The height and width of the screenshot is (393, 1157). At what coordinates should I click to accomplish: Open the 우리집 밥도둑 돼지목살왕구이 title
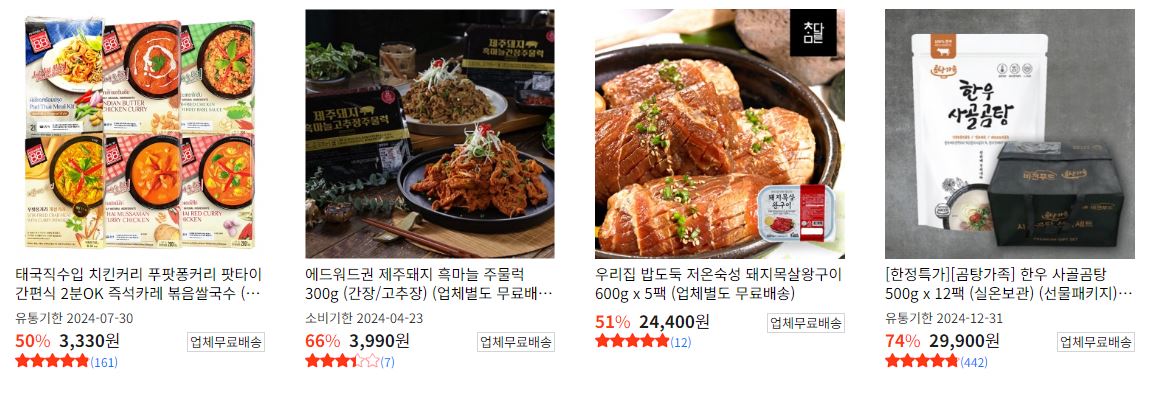[718, 284]
